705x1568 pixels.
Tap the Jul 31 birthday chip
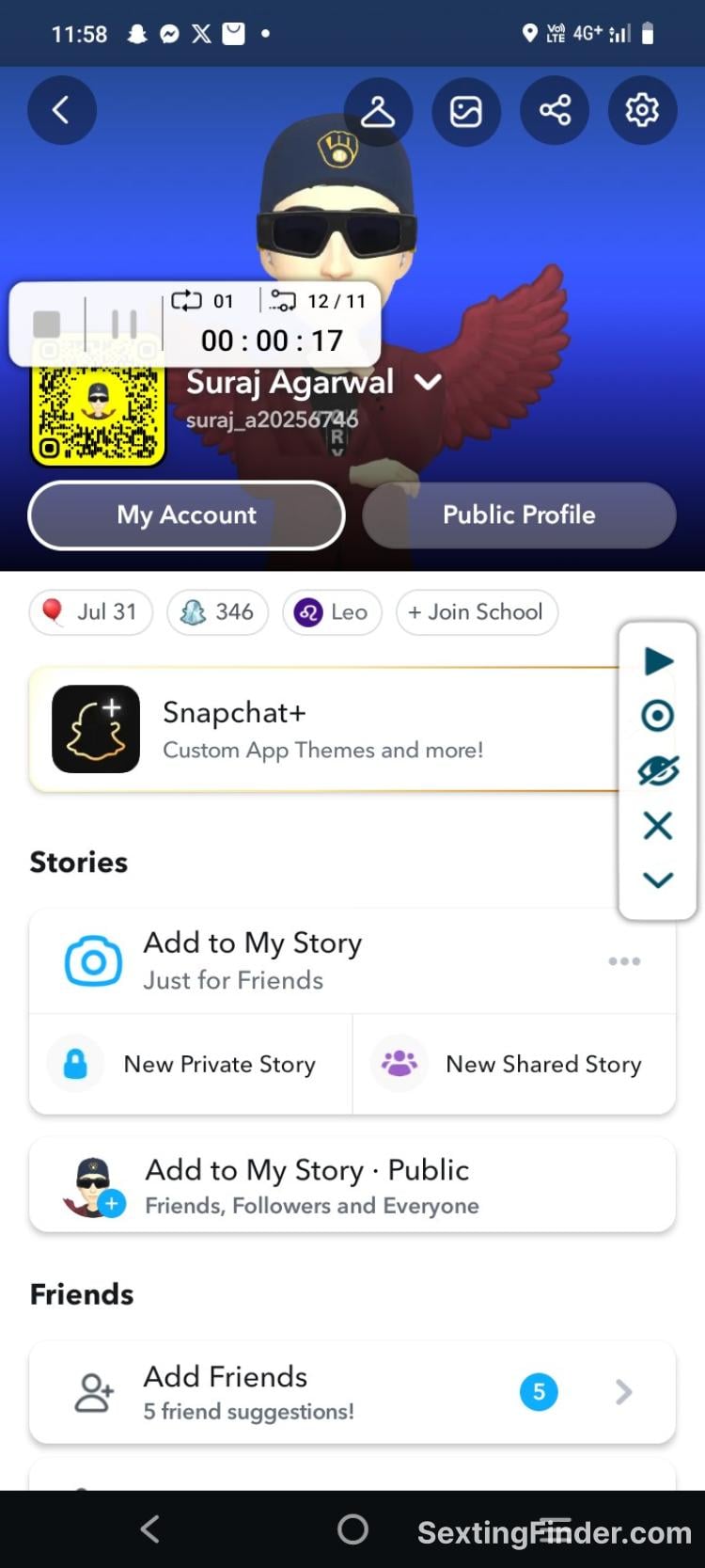91,612
